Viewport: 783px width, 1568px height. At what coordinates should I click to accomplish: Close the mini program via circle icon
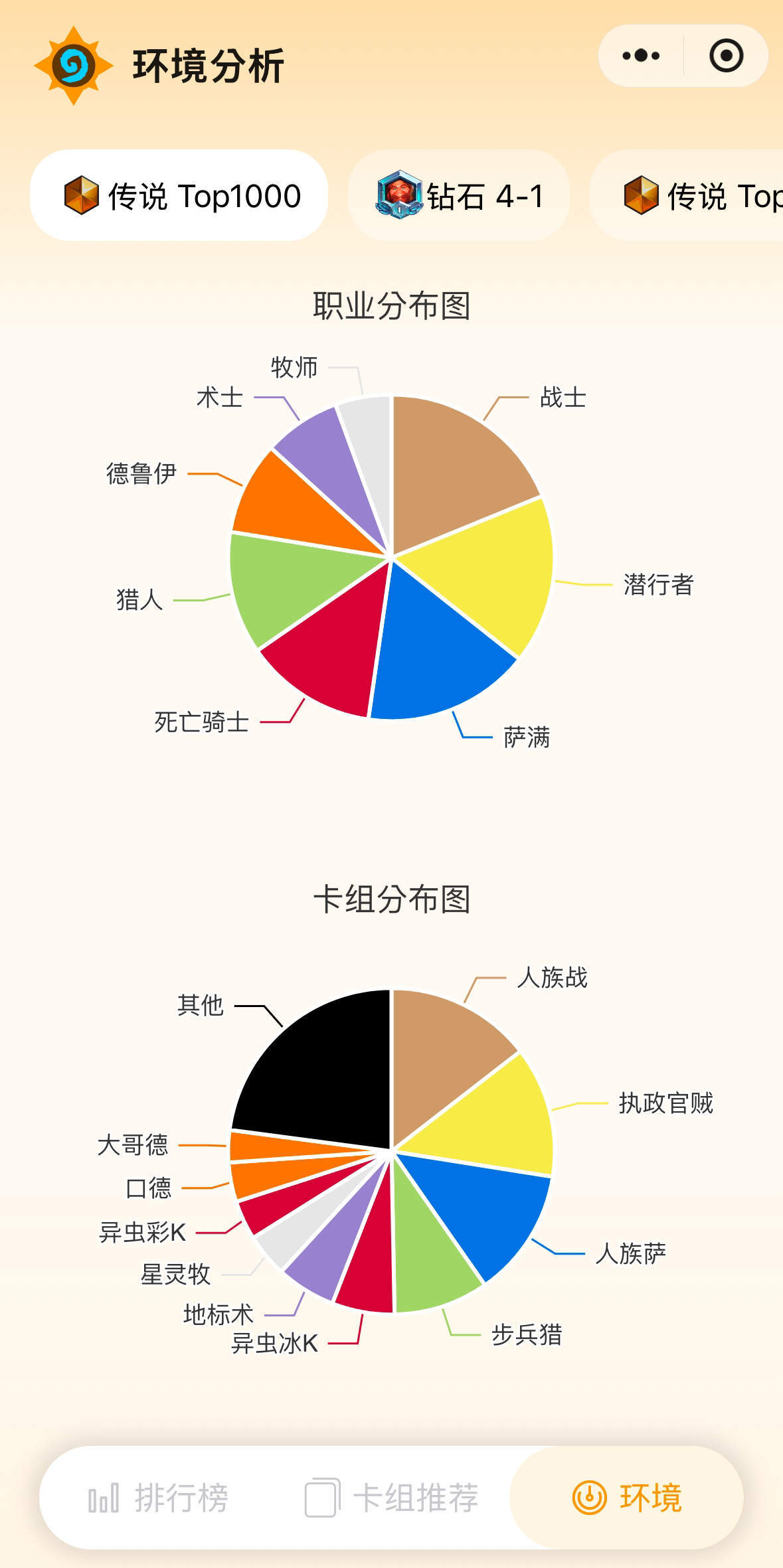[726, 56]
